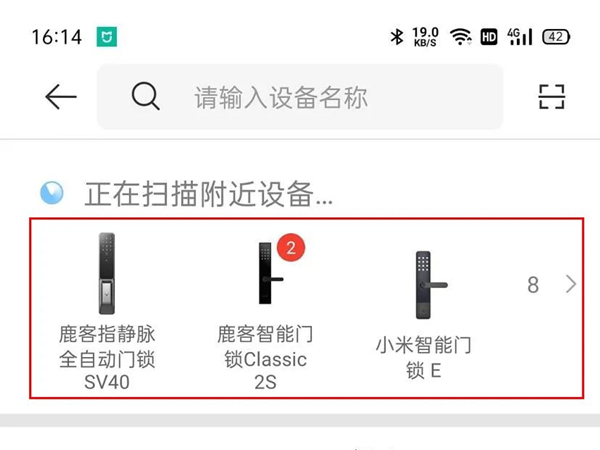Expand all 8 nearby devices
The image size is (600, 450).
coord(552,285)
